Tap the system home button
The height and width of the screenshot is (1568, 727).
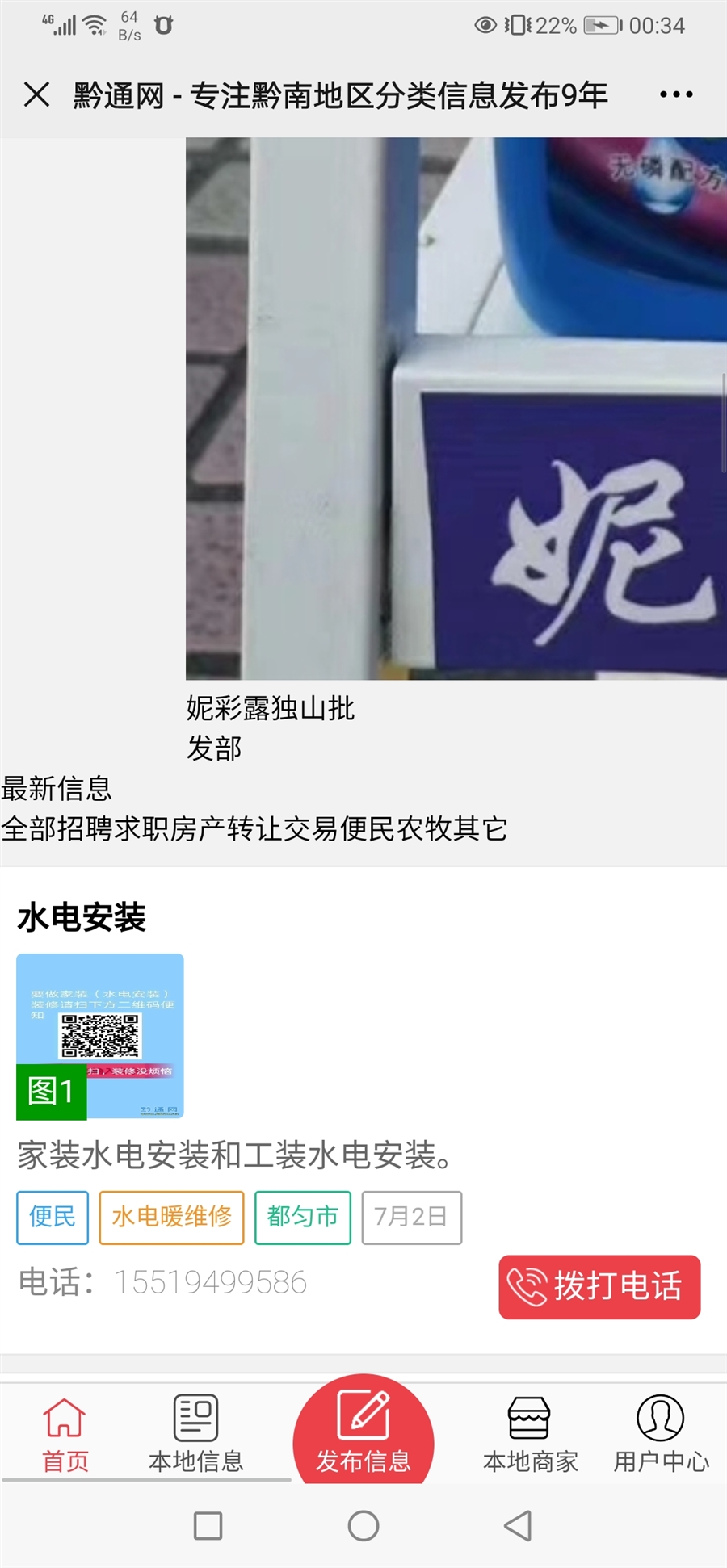coord(363,1526)
